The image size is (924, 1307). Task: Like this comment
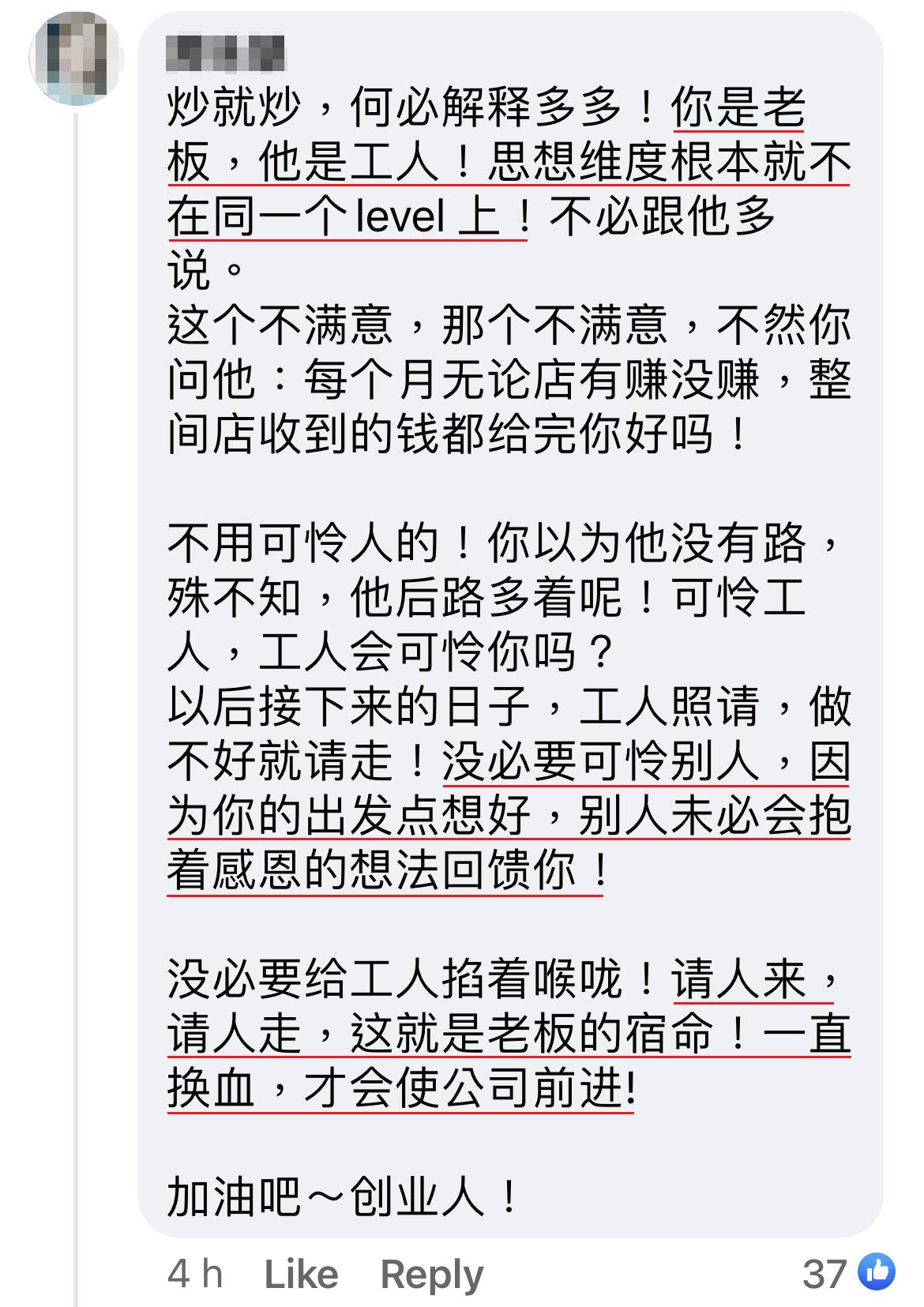pyautogui.click(x=301, y=1274)
